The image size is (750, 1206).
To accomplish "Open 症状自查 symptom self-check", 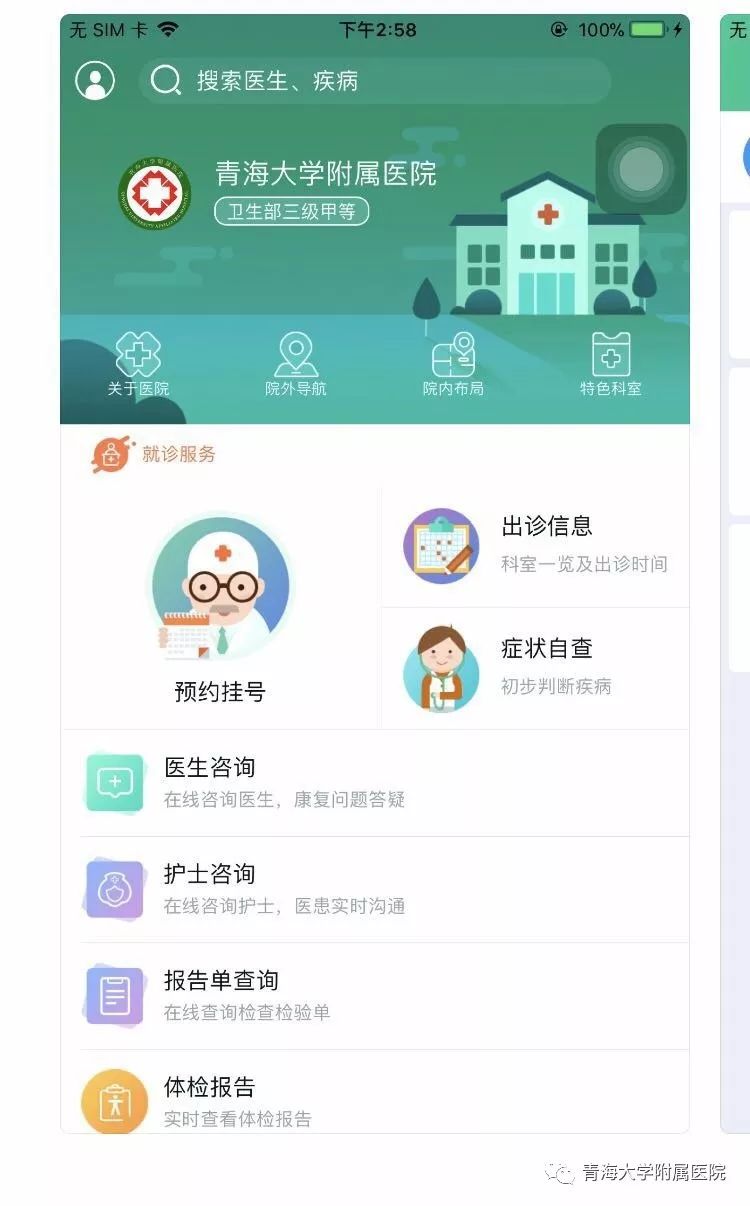I will [535, 668].
